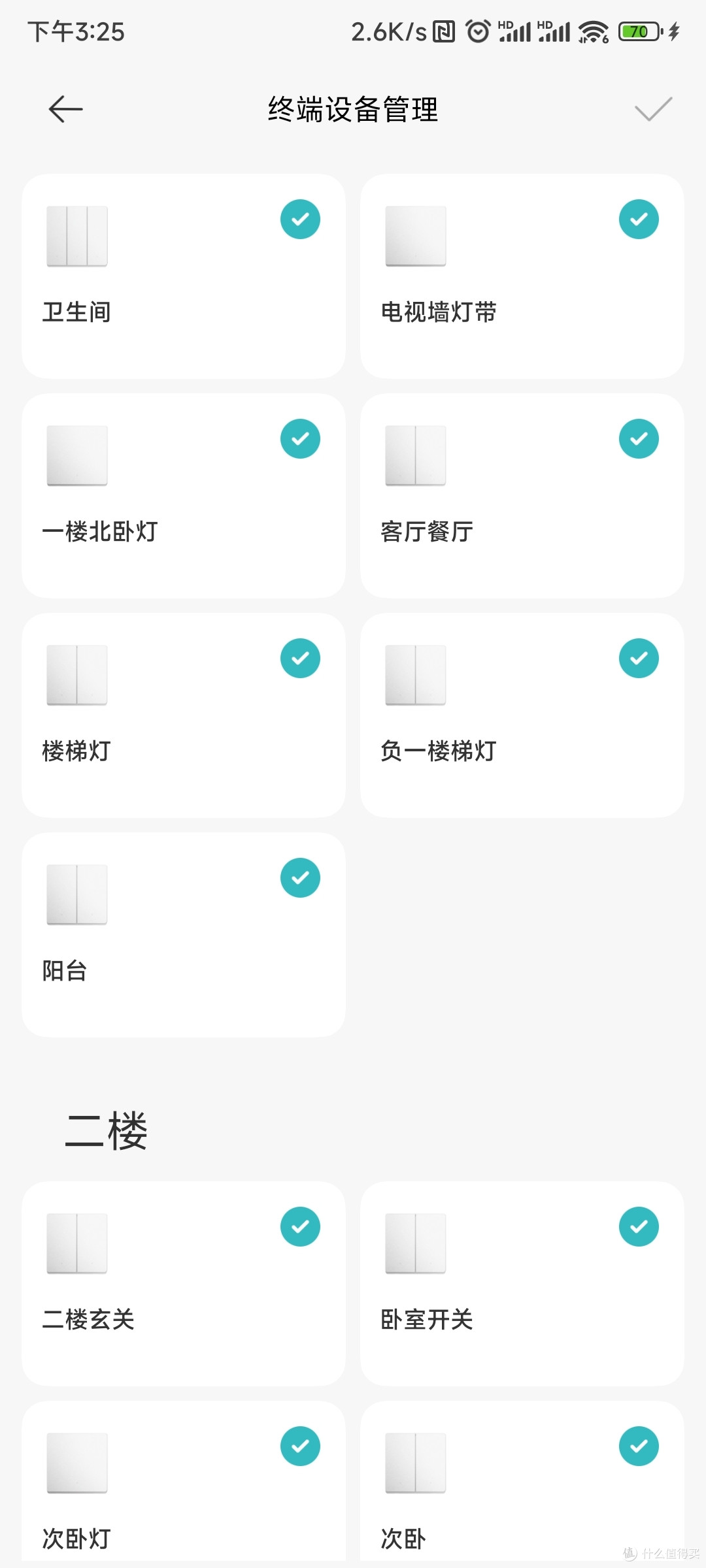The width and height of the screenshot is (706, 1568).
Task: Deselect the 楼梯灯 switch
Action: point(300,659)
